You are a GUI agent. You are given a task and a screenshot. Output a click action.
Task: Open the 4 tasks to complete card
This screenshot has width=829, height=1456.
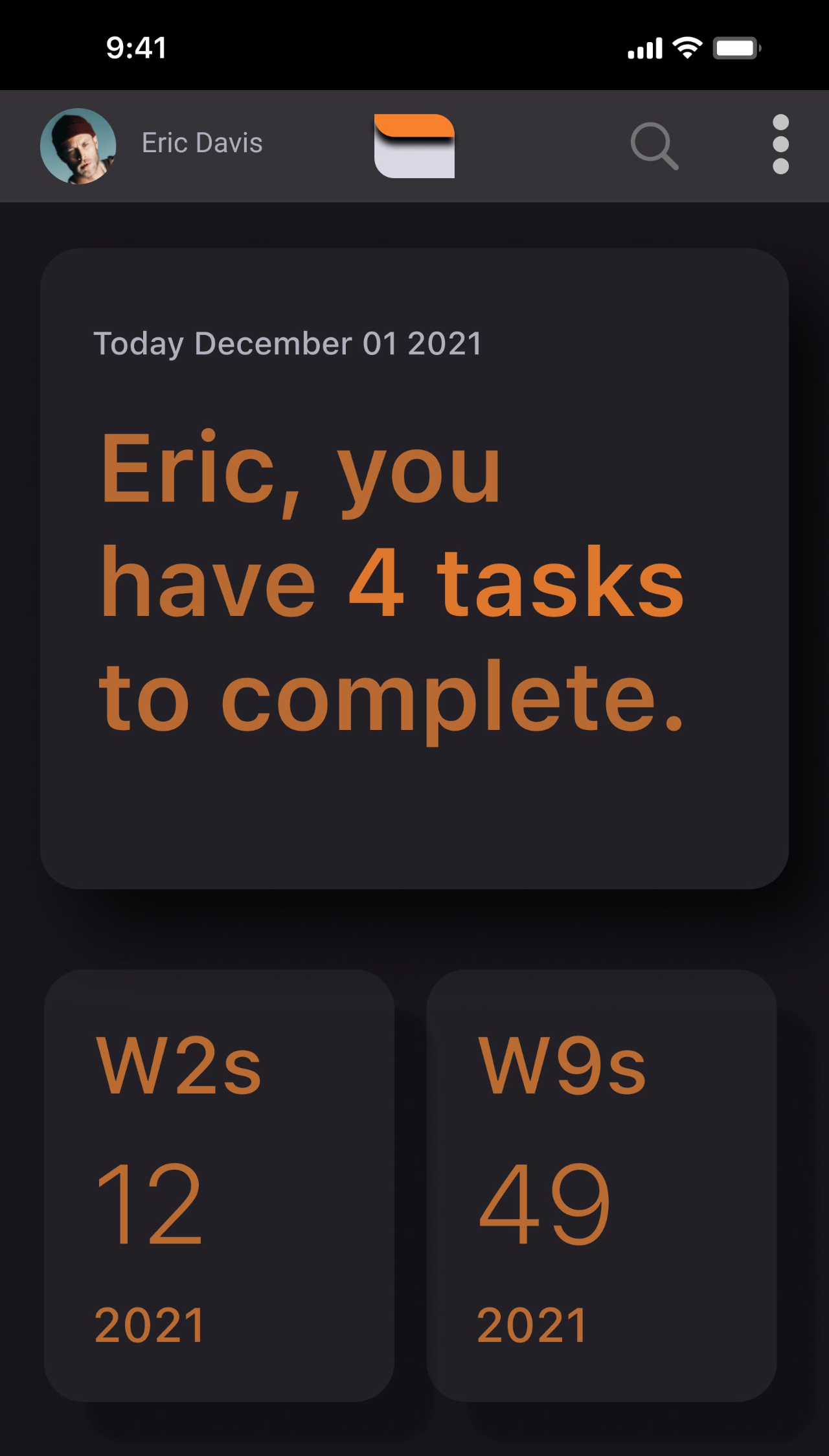click(414, 569)
